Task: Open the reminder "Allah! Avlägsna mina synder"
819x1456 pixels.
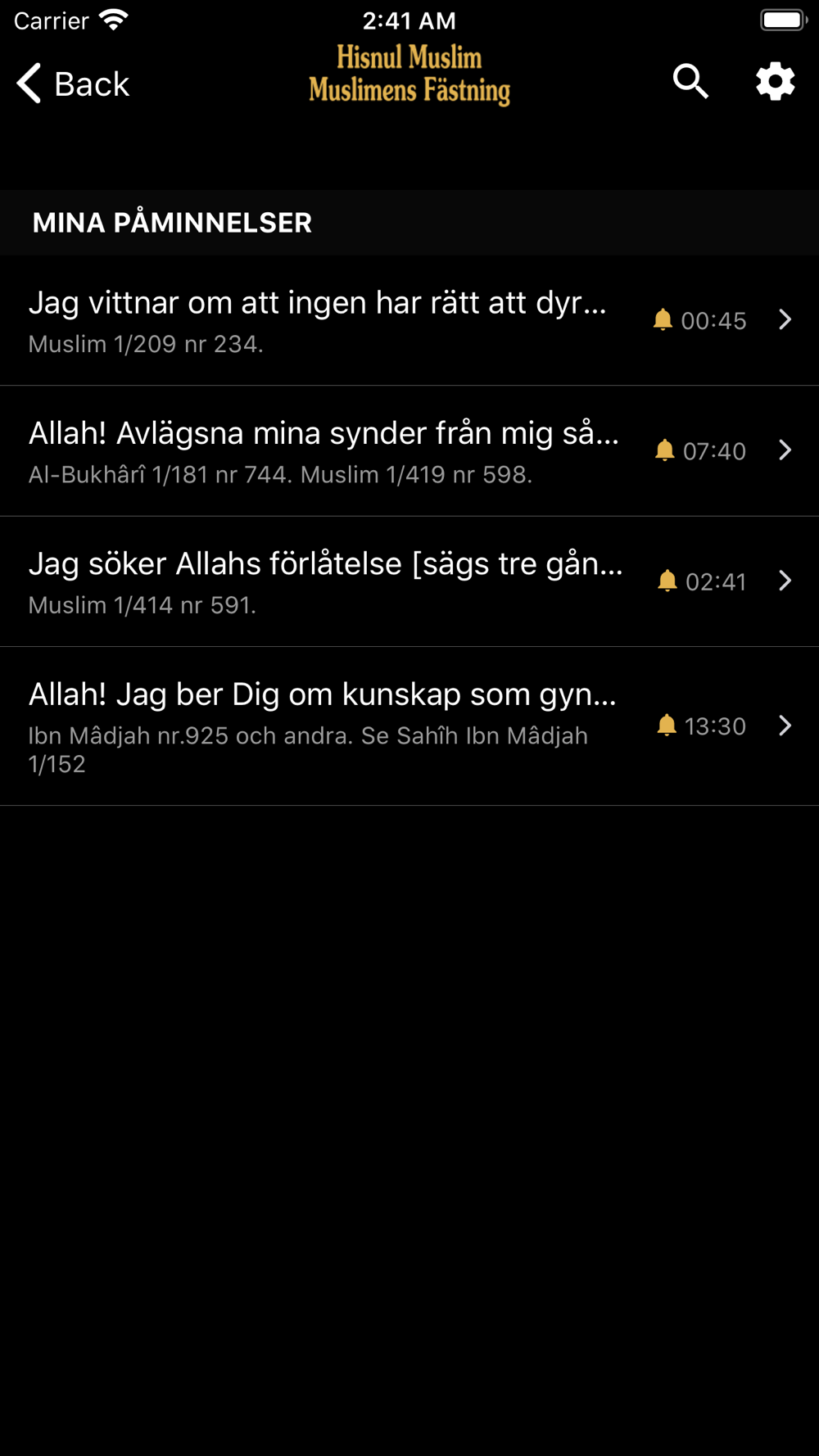Action: click(409, 451)
